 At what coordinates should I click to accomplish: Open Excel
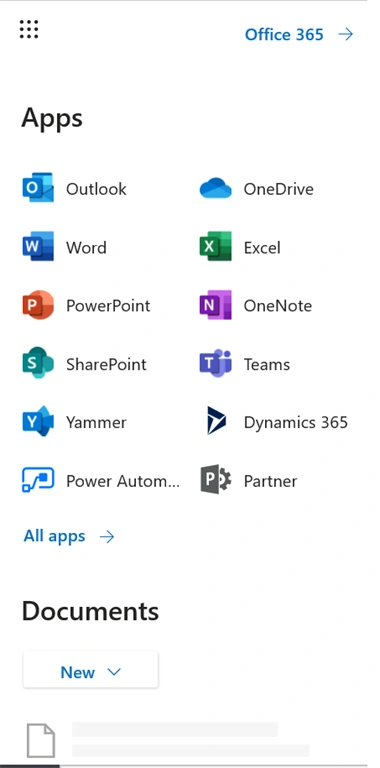(x=240, y=247)
